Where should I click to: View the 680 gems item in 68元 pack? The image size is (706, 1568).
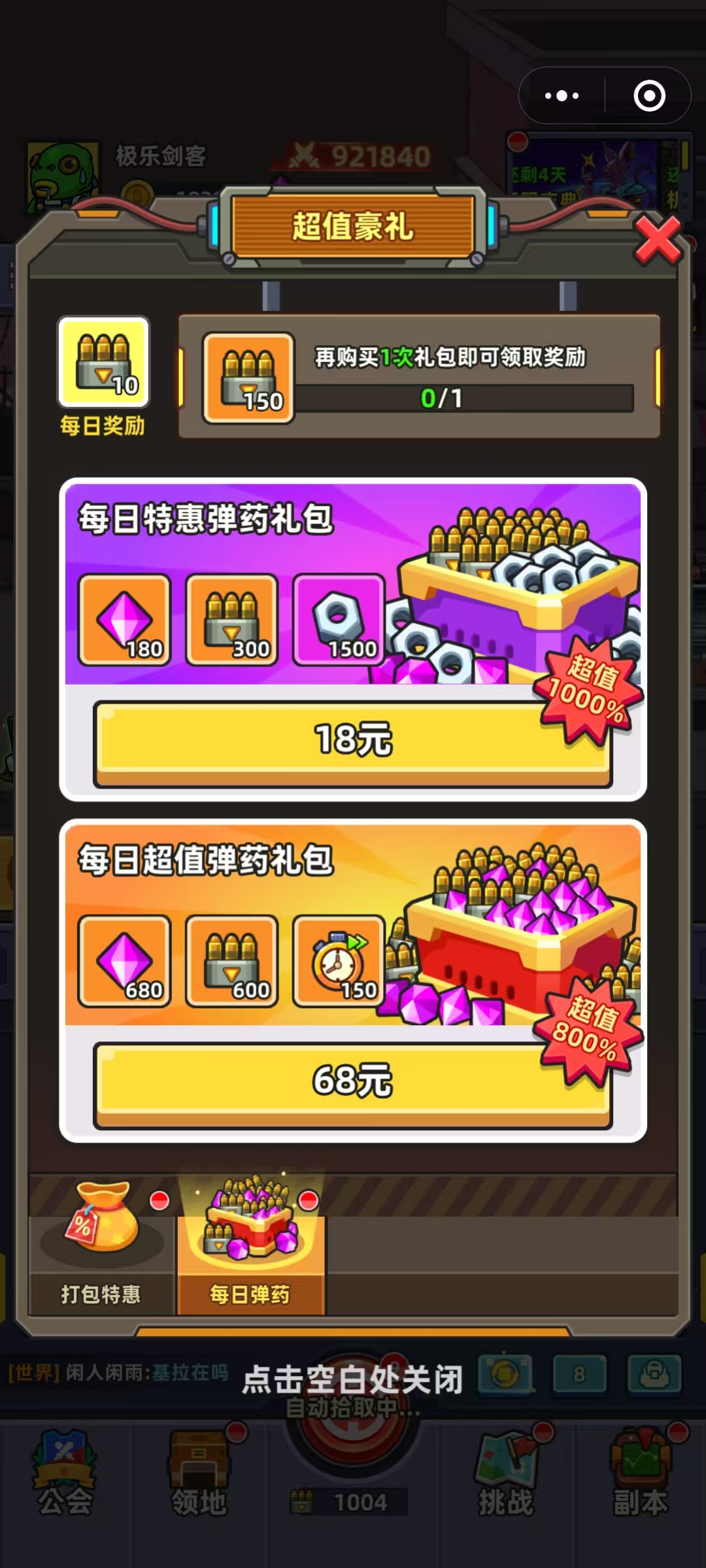(125, 961)
